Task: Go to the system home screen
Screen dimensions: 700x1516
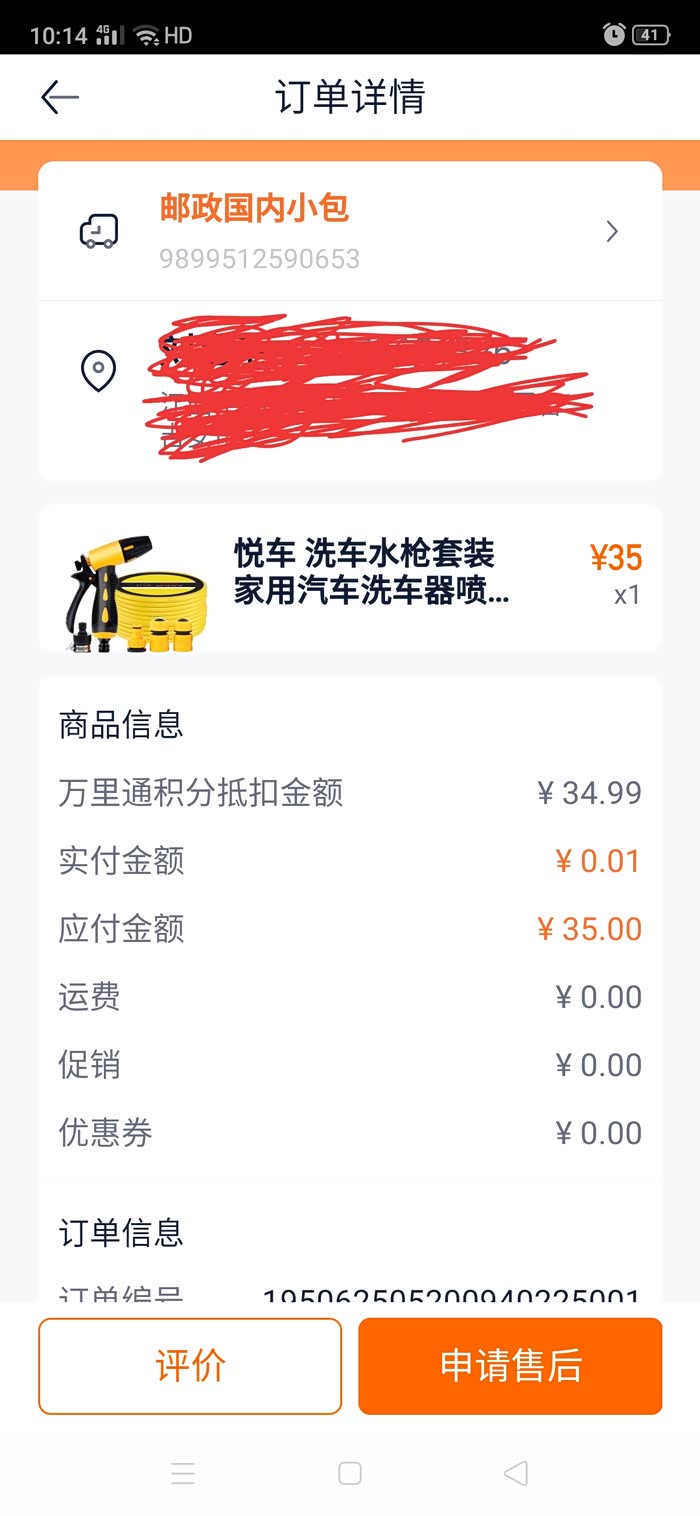Action: click(350, 1473)
